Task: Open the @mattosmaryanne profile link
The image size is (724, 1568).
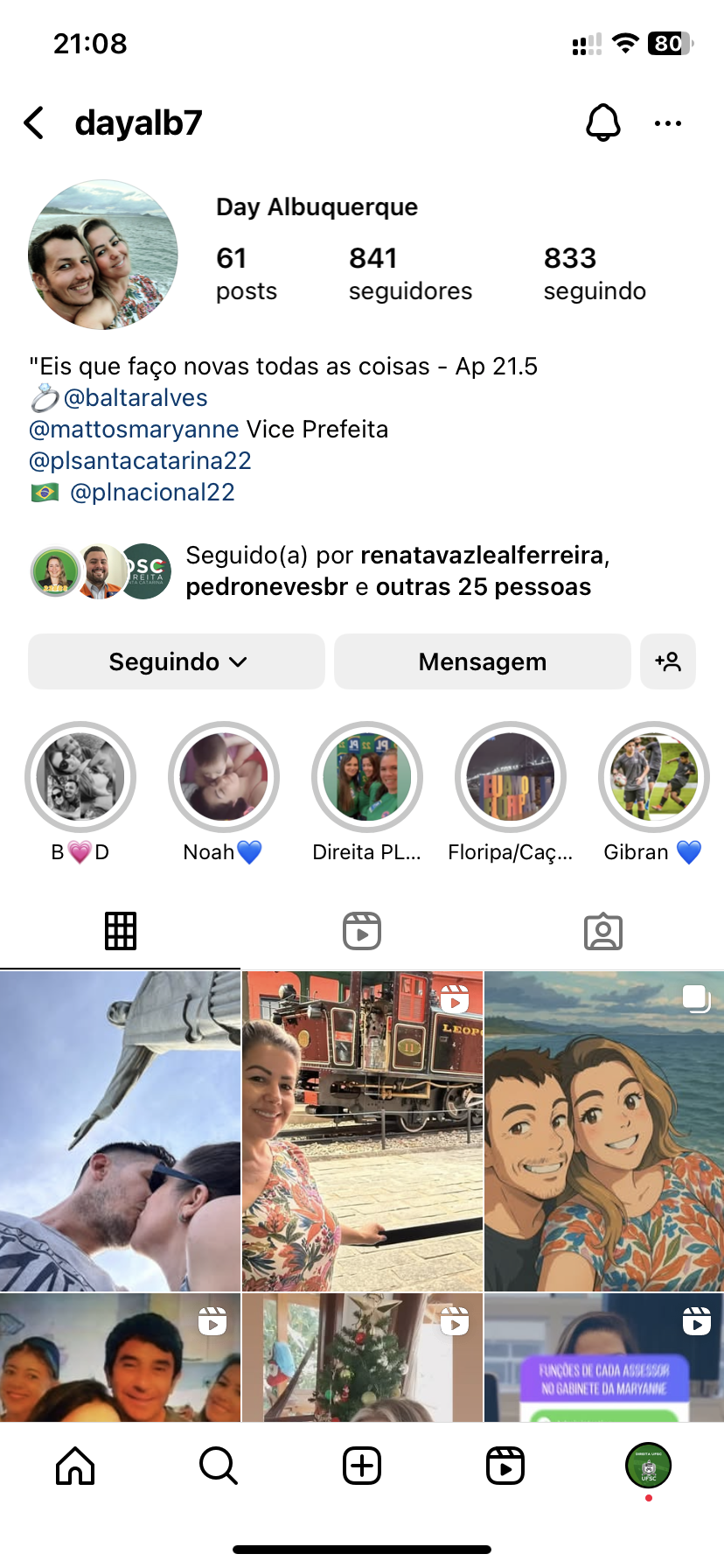Action: (x=134, y=430)
